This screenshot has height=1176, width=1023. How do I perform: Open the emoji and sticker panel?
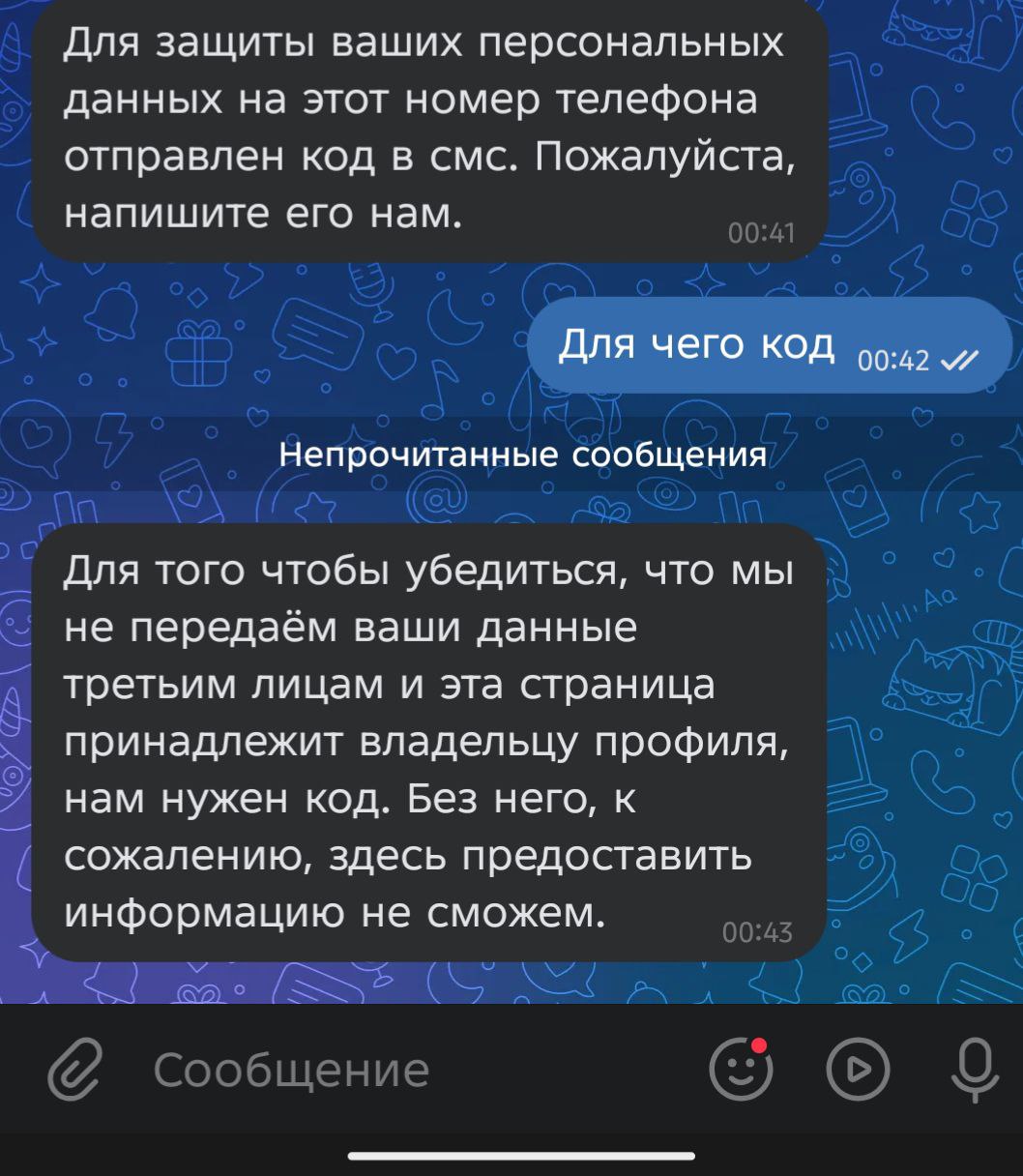tap(741, 1070)
